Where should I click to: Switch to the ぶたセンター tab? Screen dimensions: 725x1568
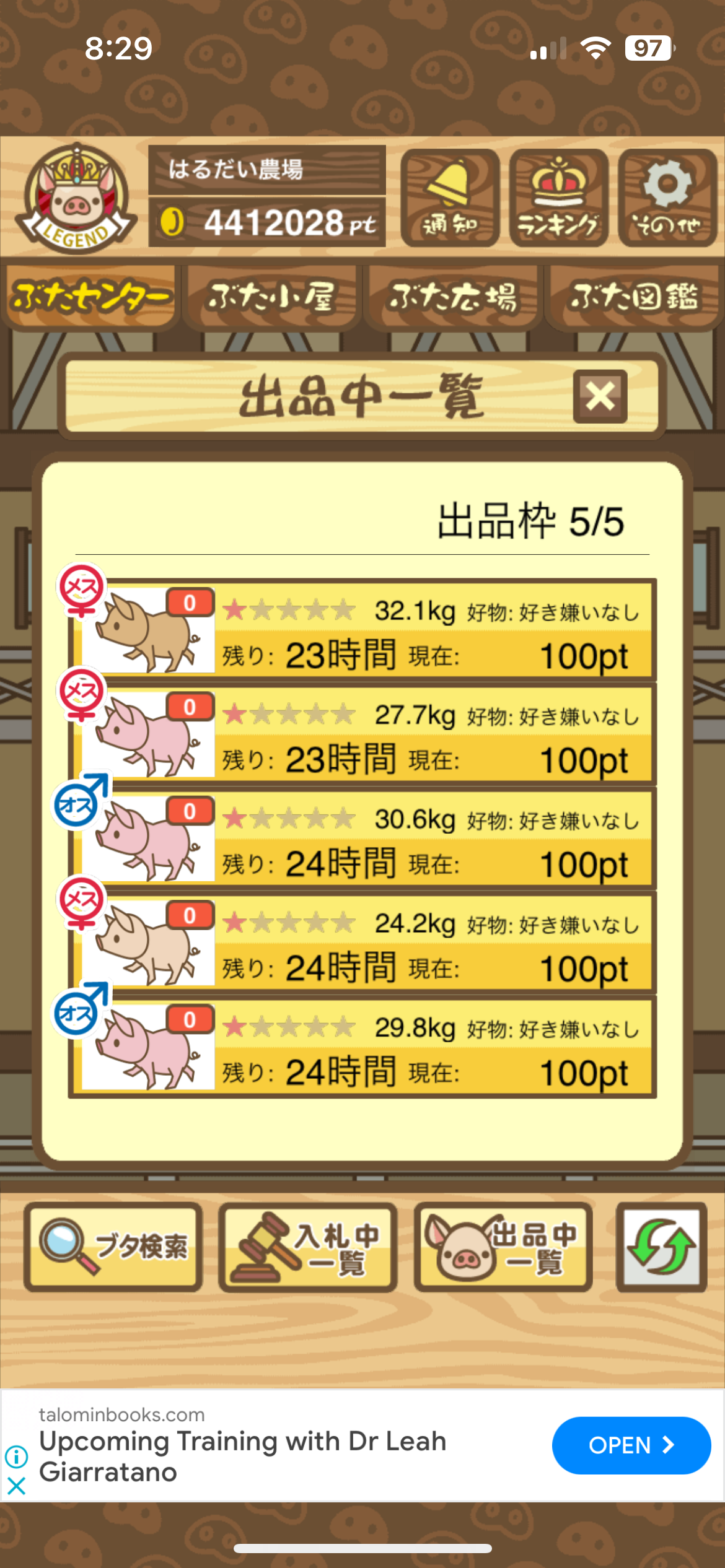click(x=90, y=297)
